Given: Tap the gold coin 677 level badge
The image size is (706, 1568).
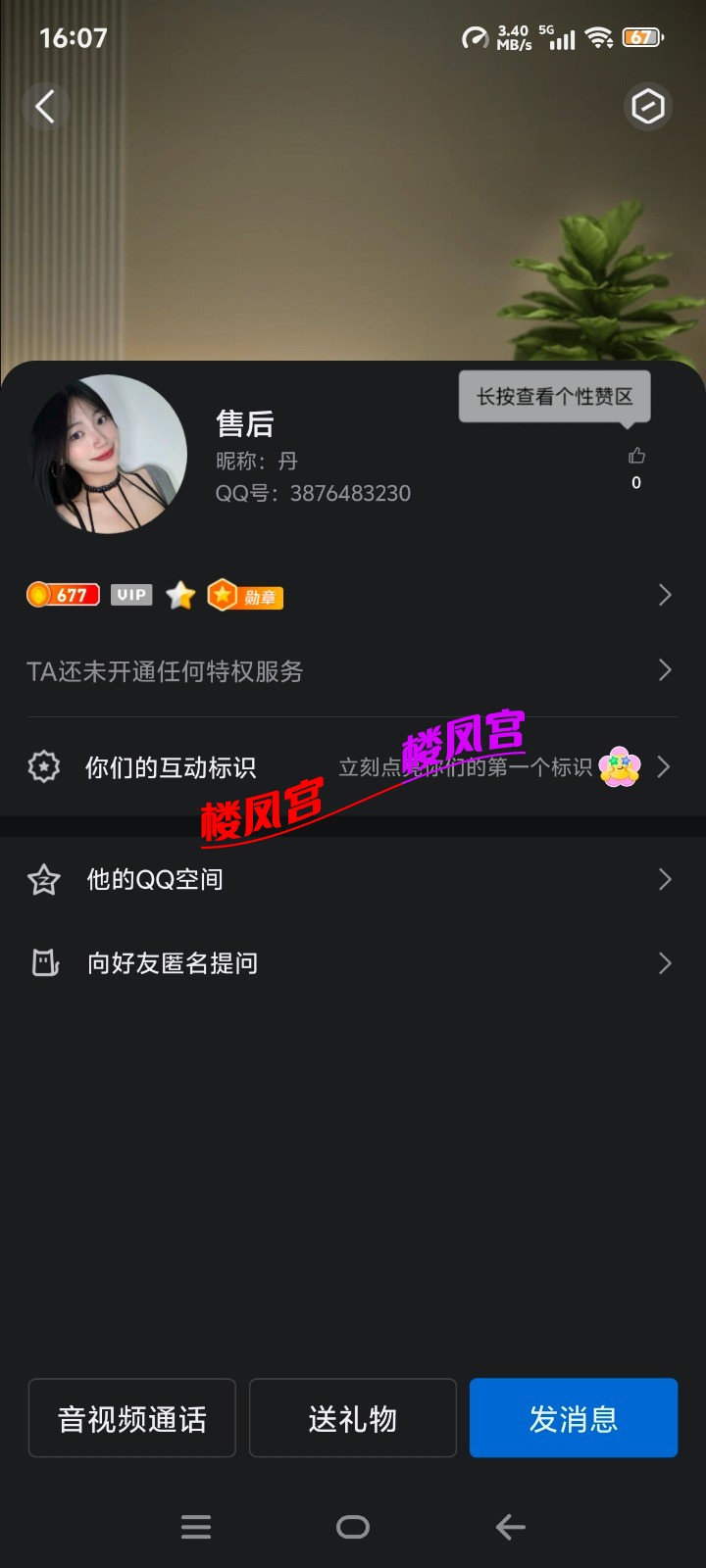Looking at the screenshot, I should 62,595.
